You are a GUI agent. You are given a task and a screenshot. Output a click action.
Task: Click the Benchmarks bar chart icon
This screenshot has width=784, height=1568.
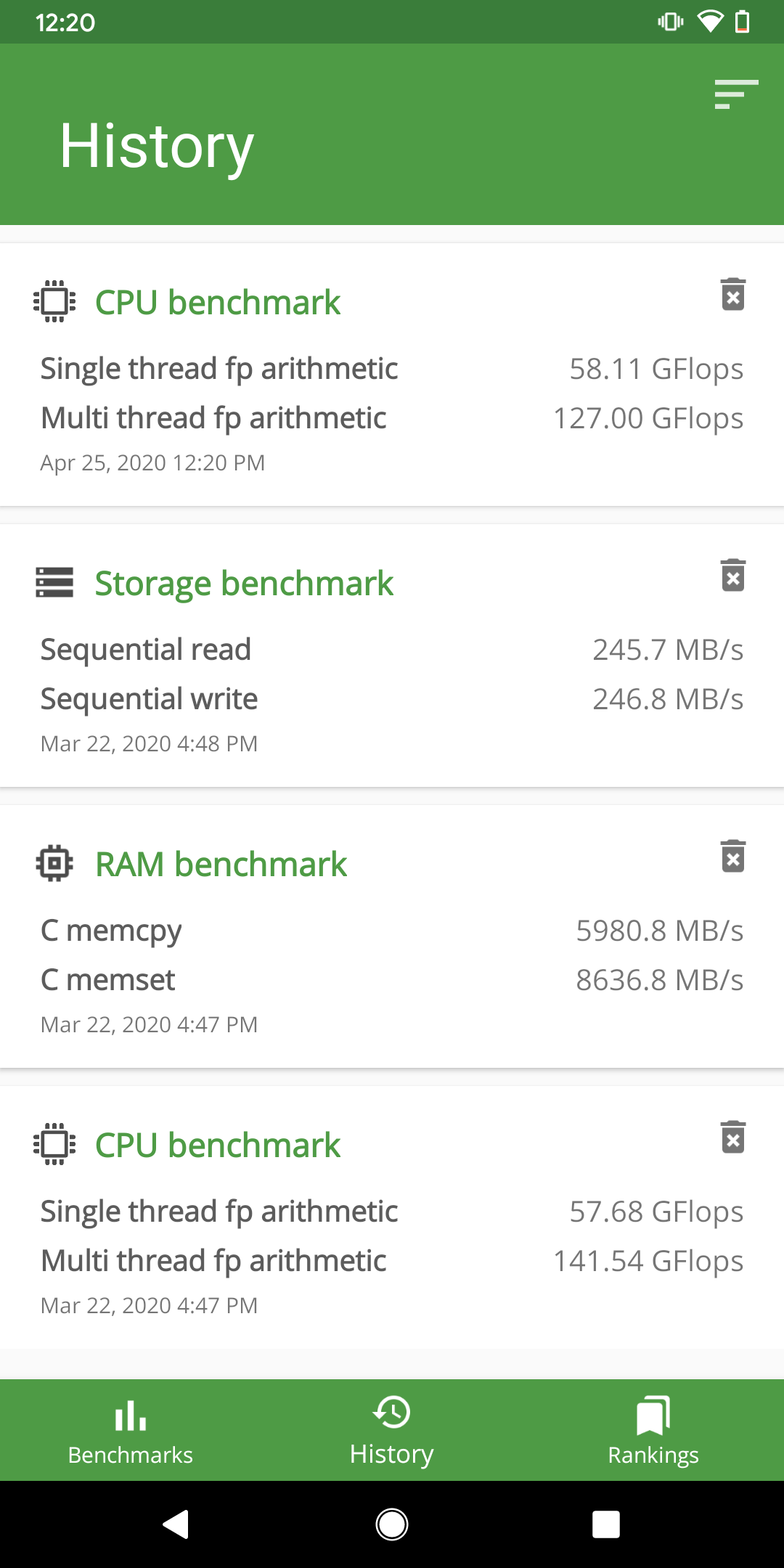(129, 1414)
